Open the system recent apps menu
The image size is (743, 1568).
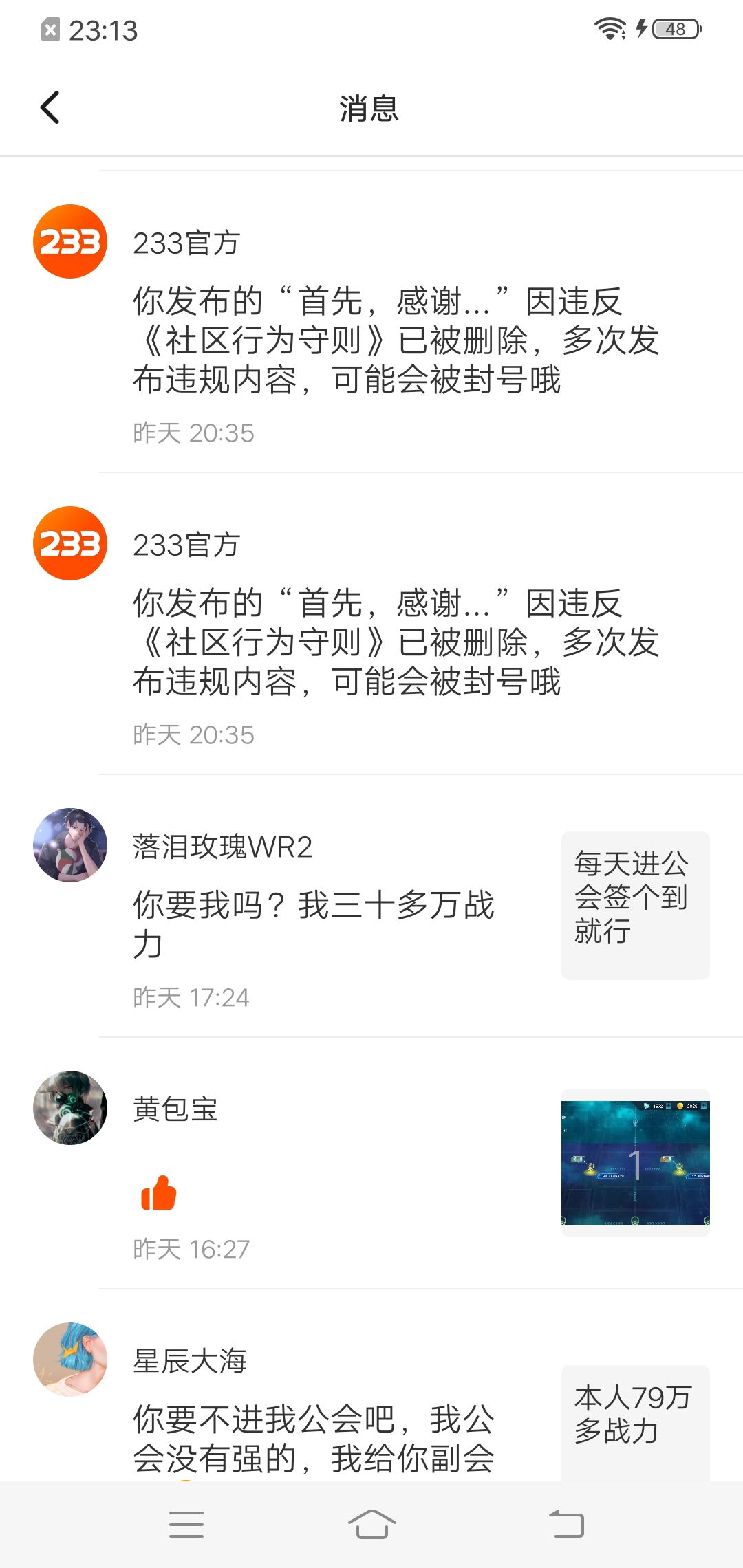[186, 1525]
